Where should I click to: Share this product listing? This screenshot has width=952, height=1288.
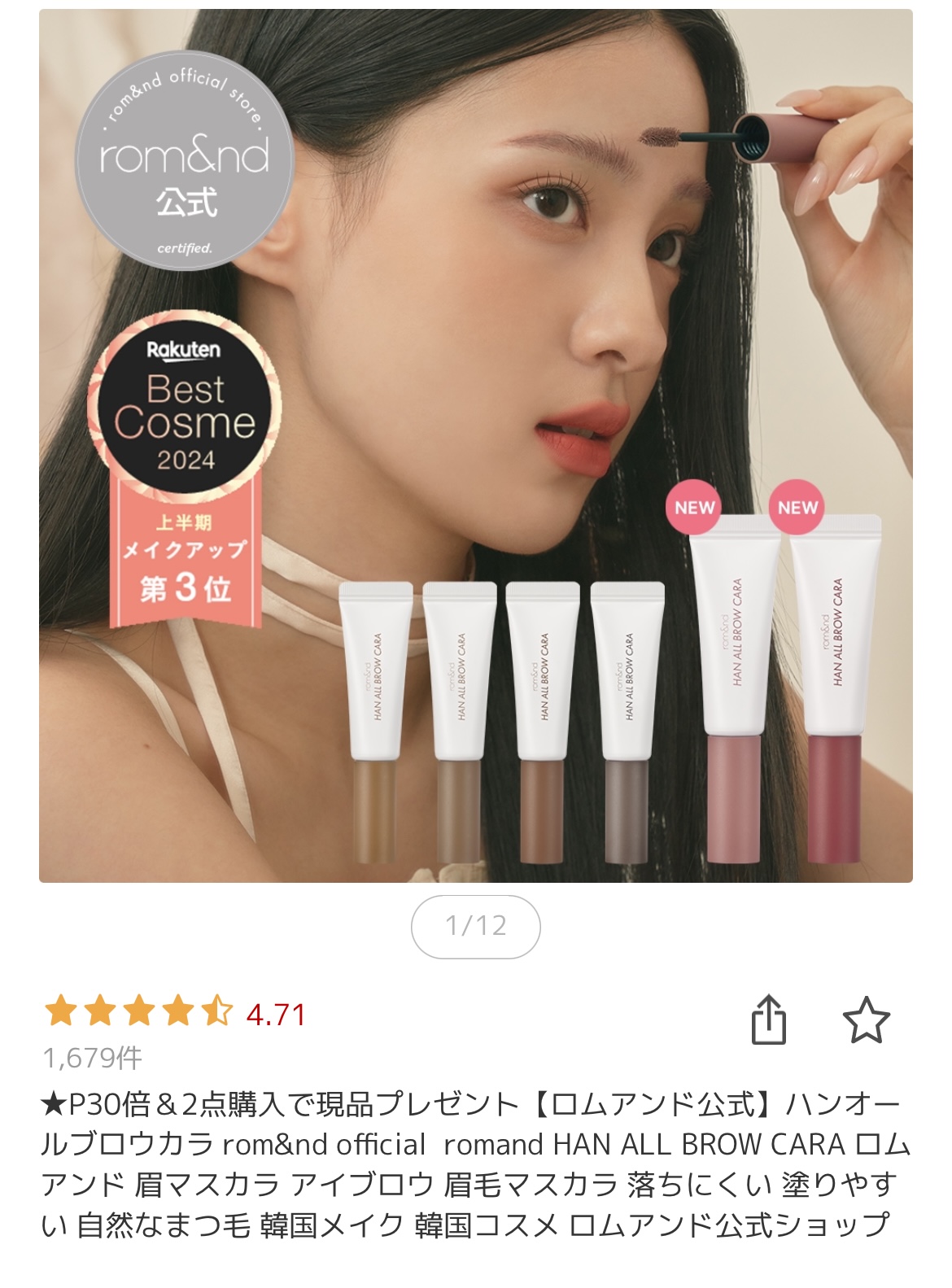(x=768, y=1019)
